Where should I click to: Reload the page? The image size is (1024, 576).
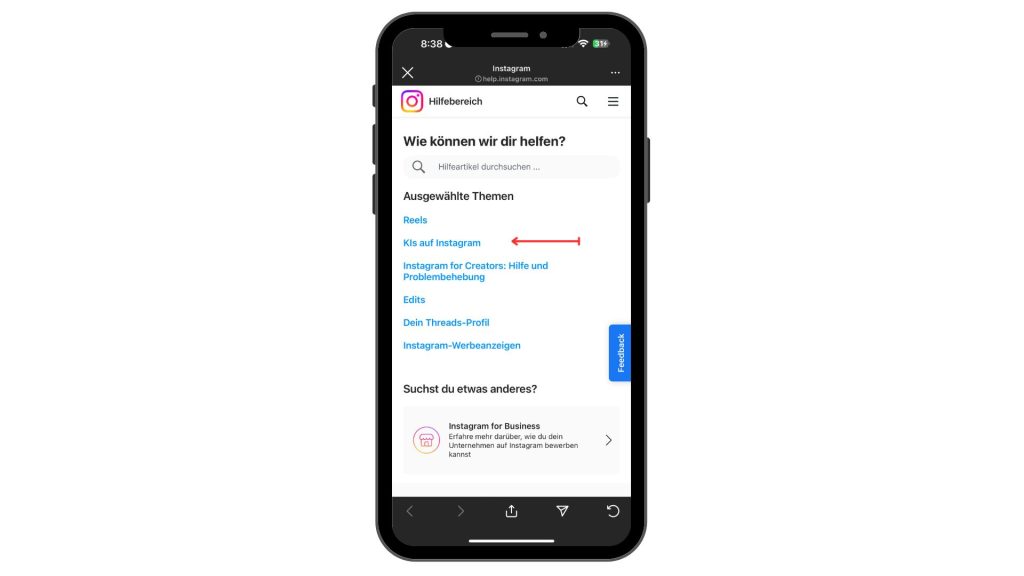613,511
